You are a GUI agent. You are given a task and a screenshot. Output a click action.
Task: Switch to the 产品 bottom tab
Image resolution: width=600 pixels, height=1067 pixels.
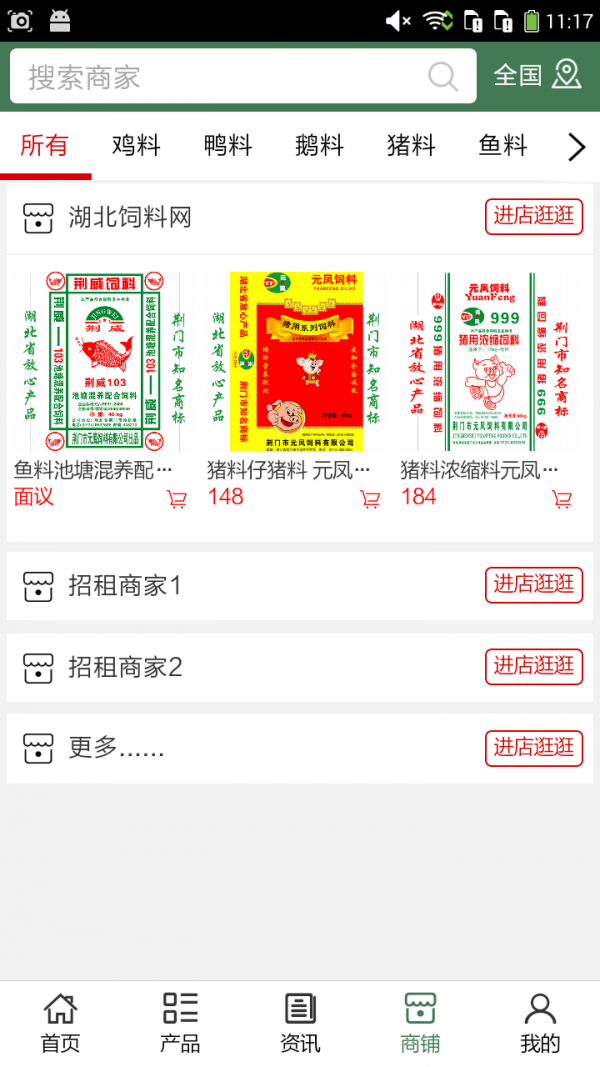pos(180,1023)
